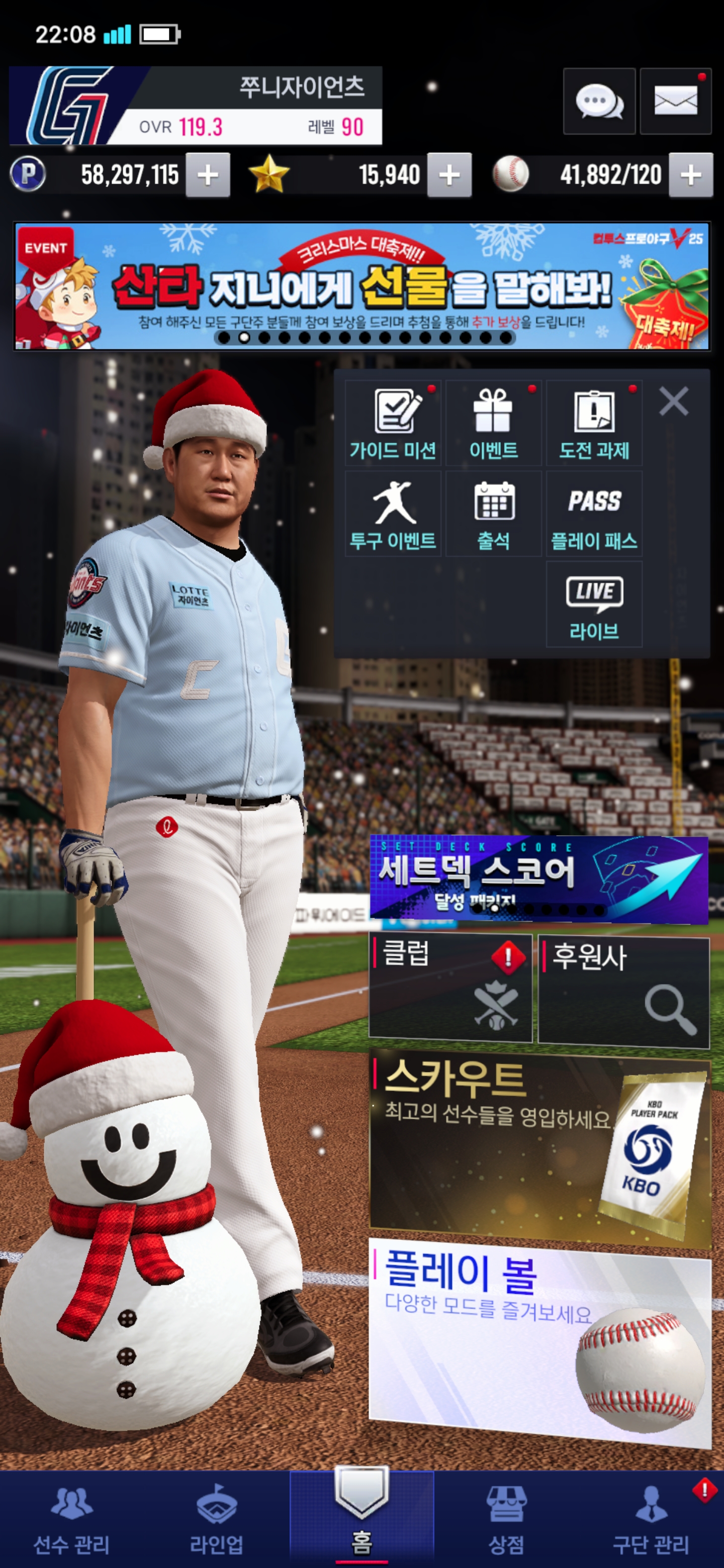Open the mailbox envelope icon
724x1568 pixels.
coord(675,102)
